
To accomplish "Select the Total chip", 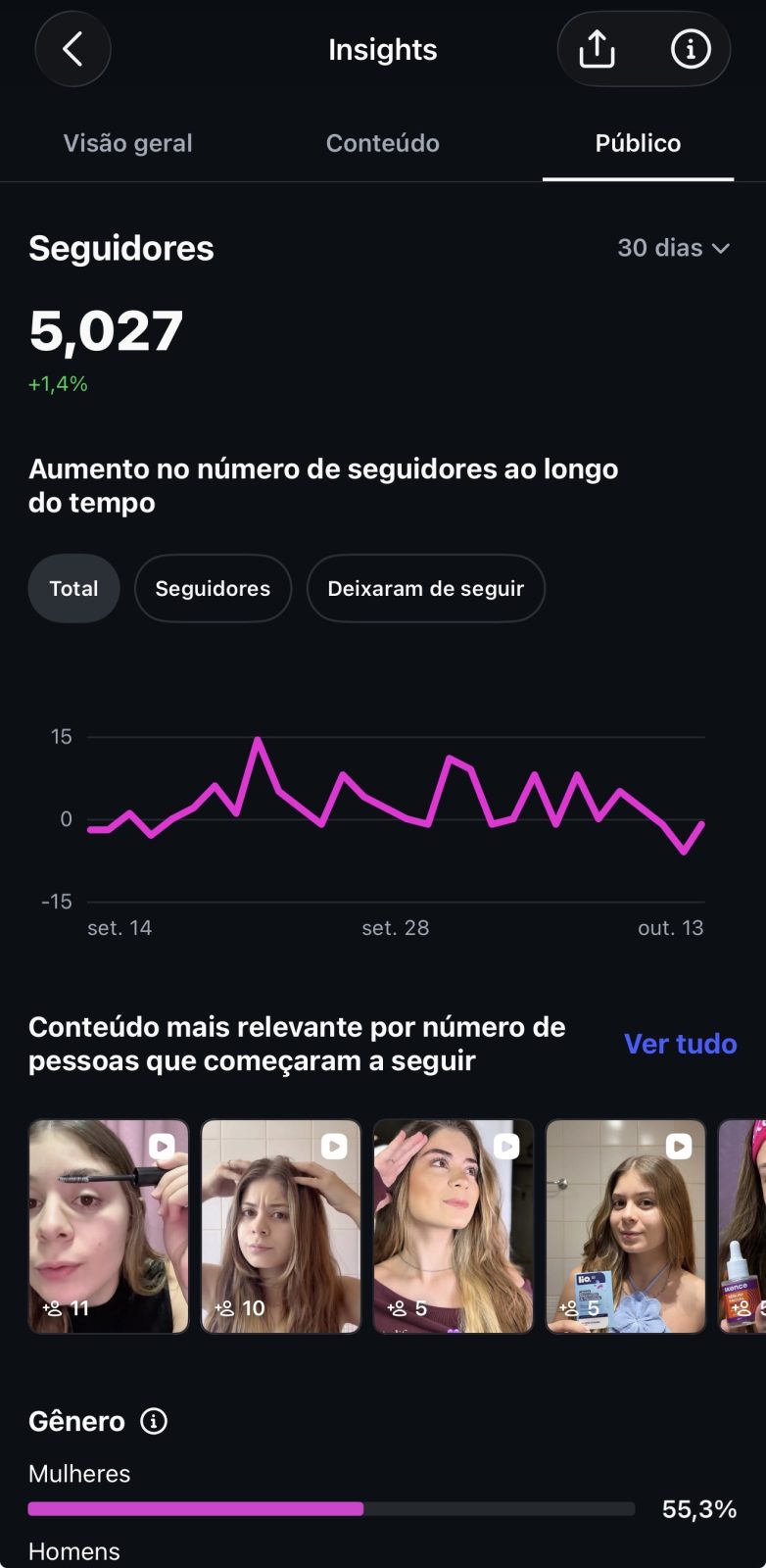I will click(x=74, y=588).
